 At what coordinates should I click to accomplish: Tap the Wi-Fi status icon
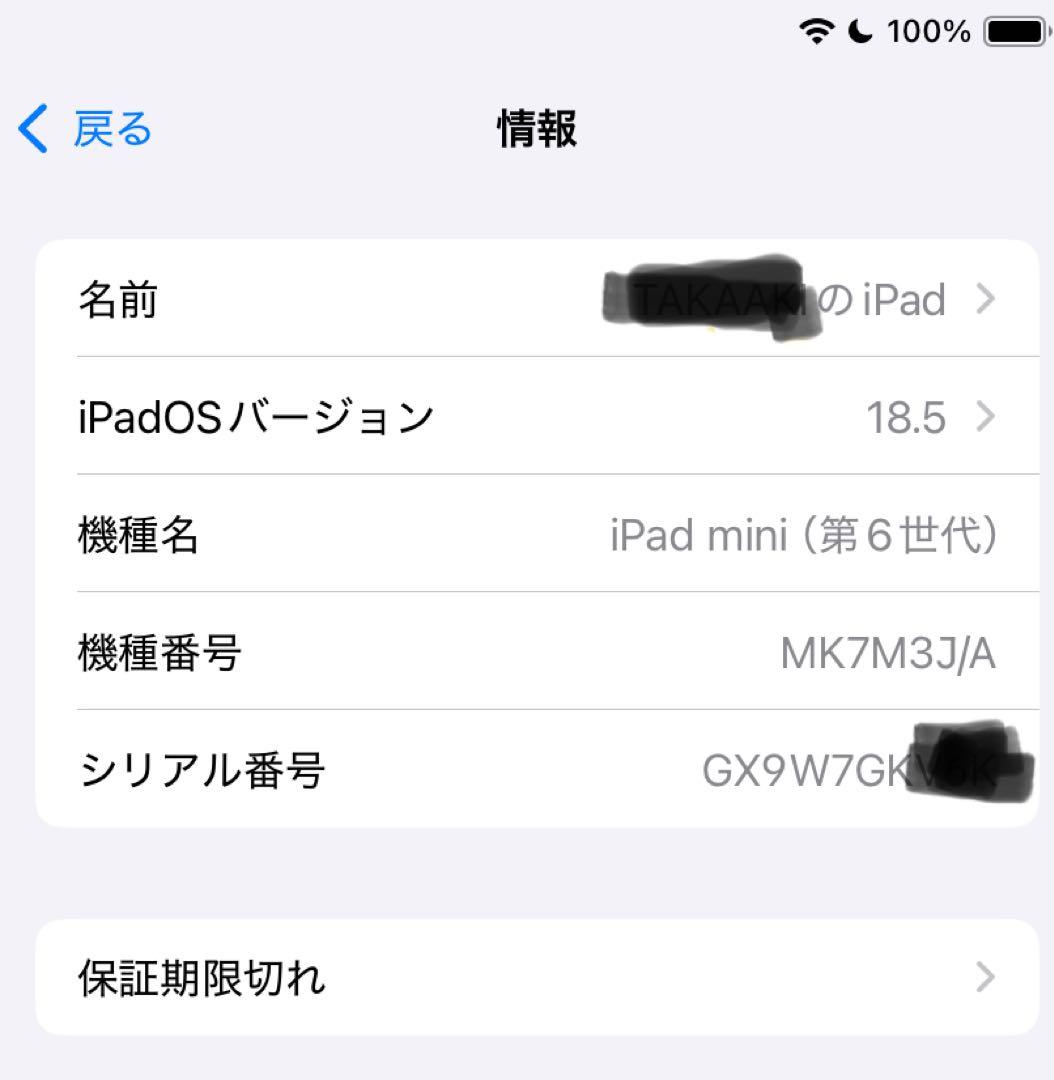818,30
